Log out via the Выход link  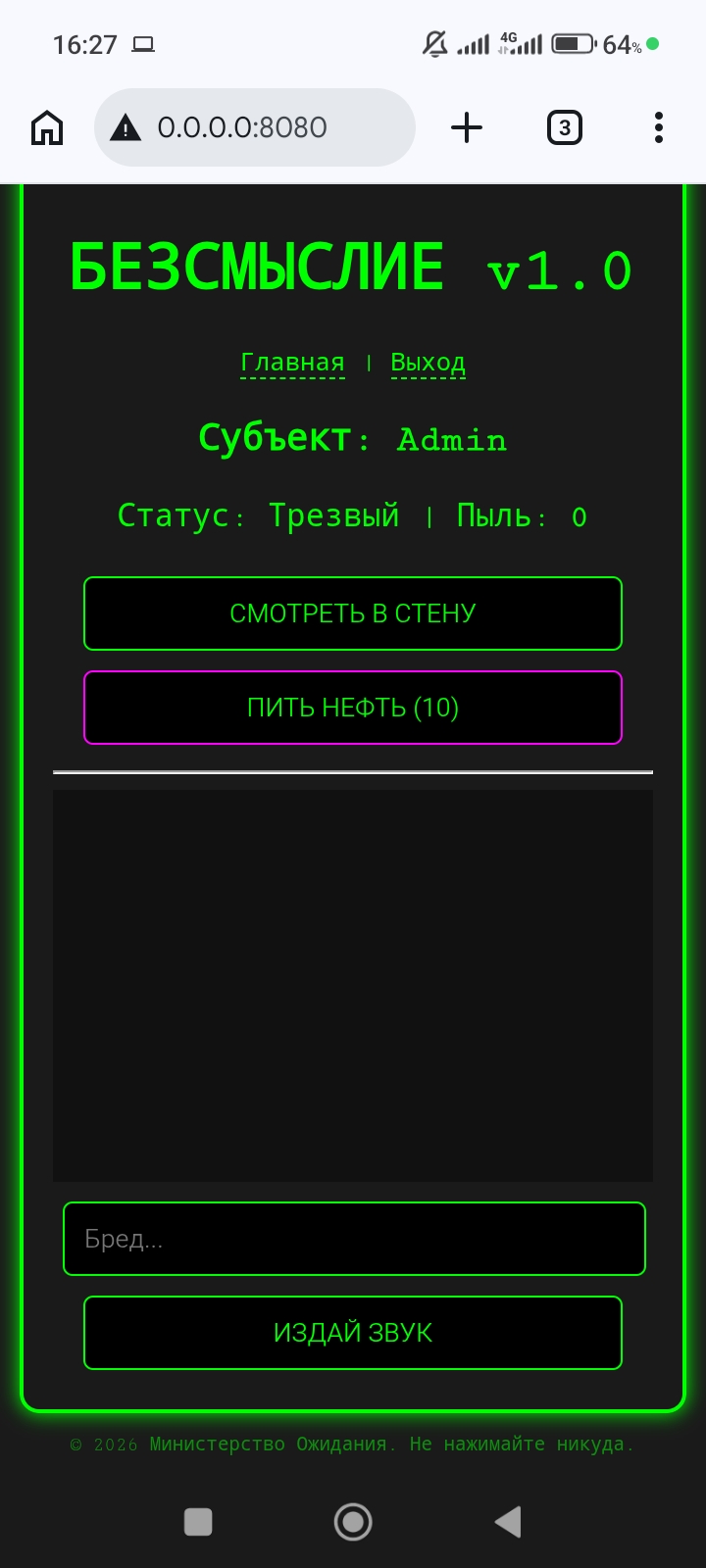point(428,363)
